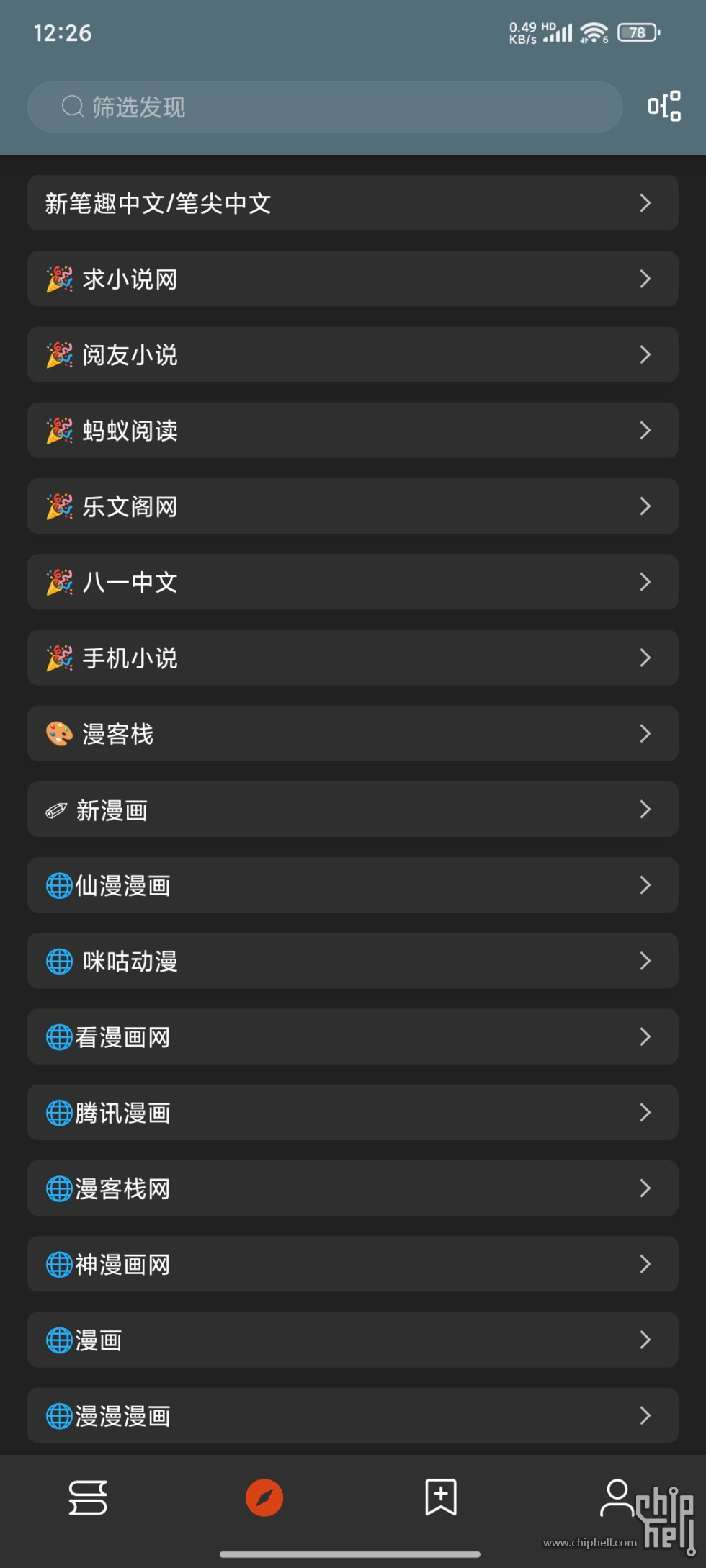Switch to the bookshelf tab
This screenshot has height=1568, width=706.
pyautogui.click(x=88, y=1498)
